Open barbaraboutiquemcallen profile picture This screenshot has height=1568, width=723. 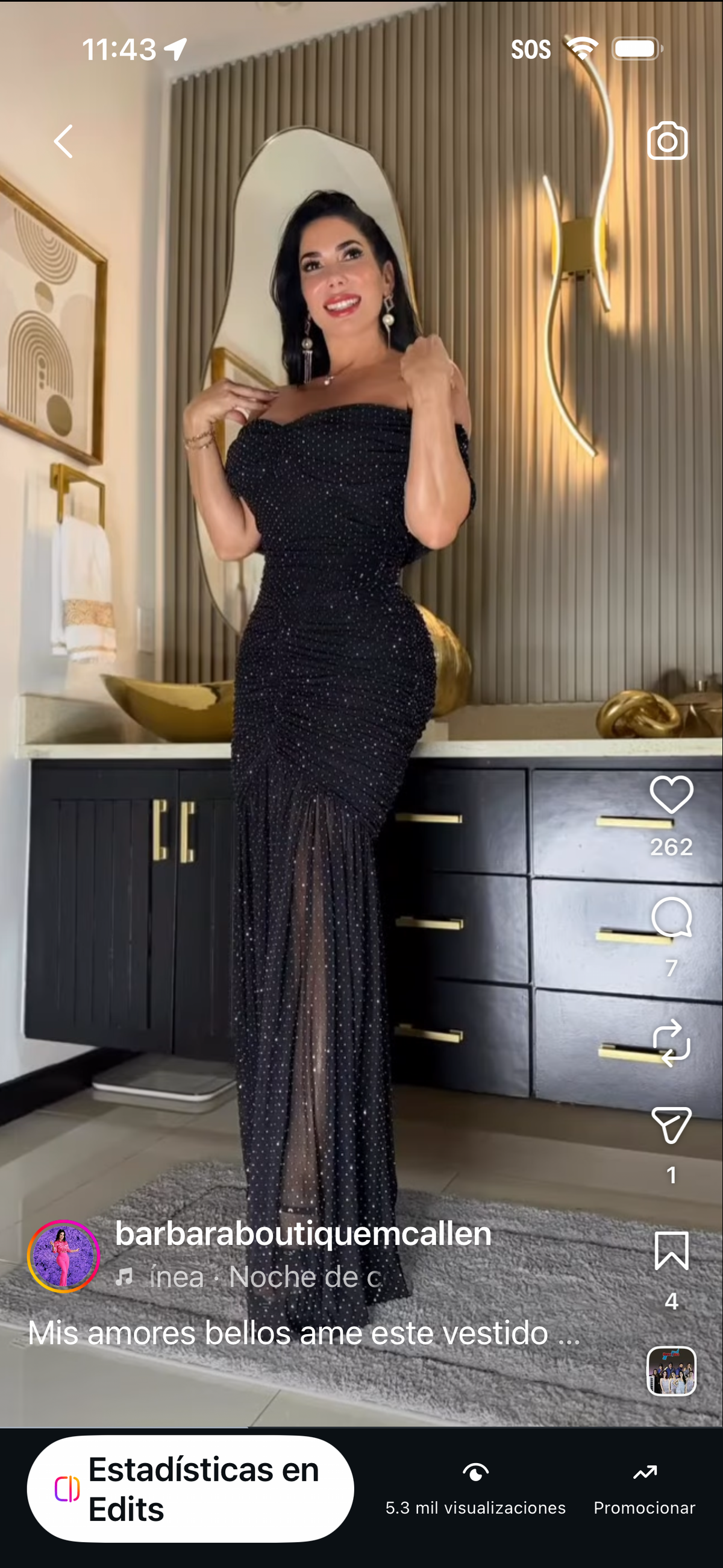coord(63,1256)
